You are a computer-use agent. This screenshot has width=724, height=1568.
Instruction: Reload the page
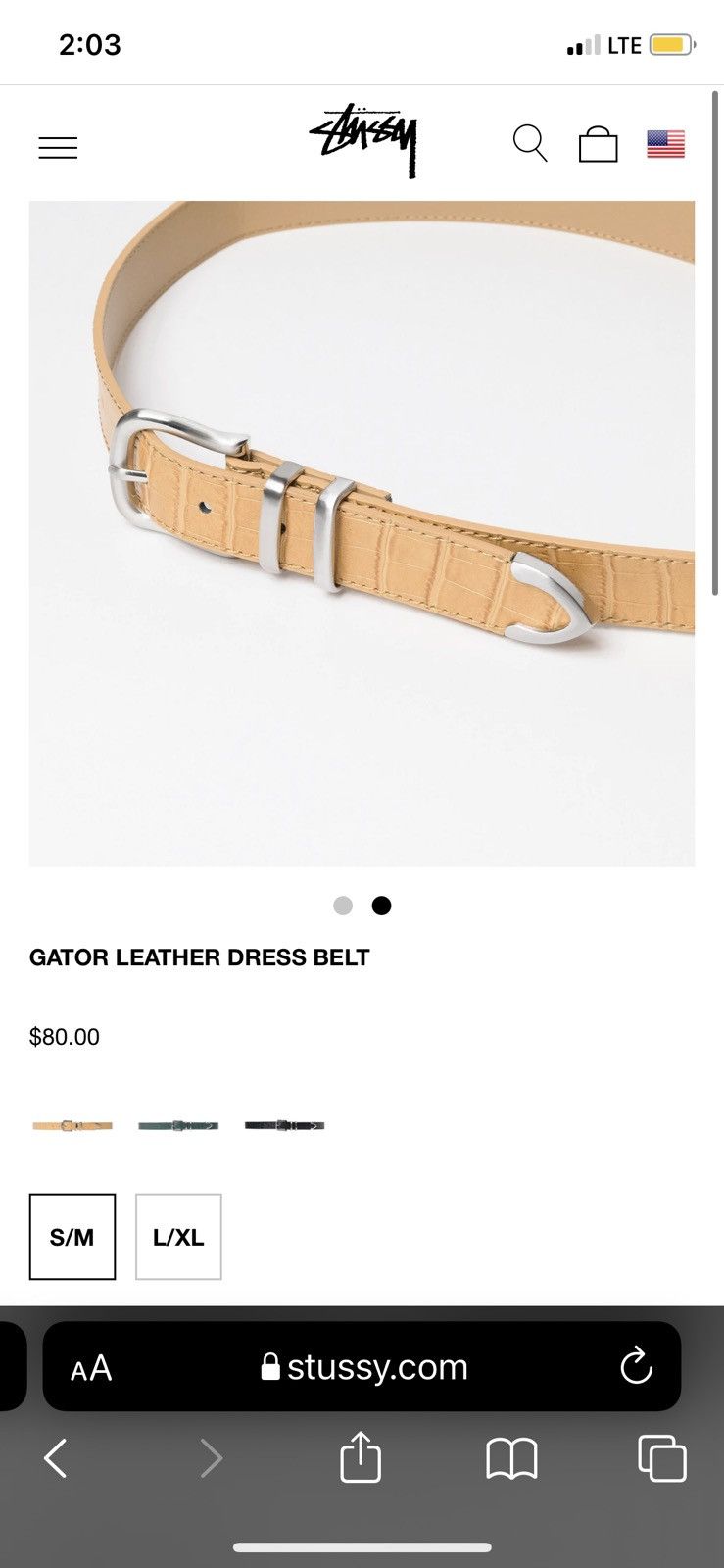(x=637, y=1365)
